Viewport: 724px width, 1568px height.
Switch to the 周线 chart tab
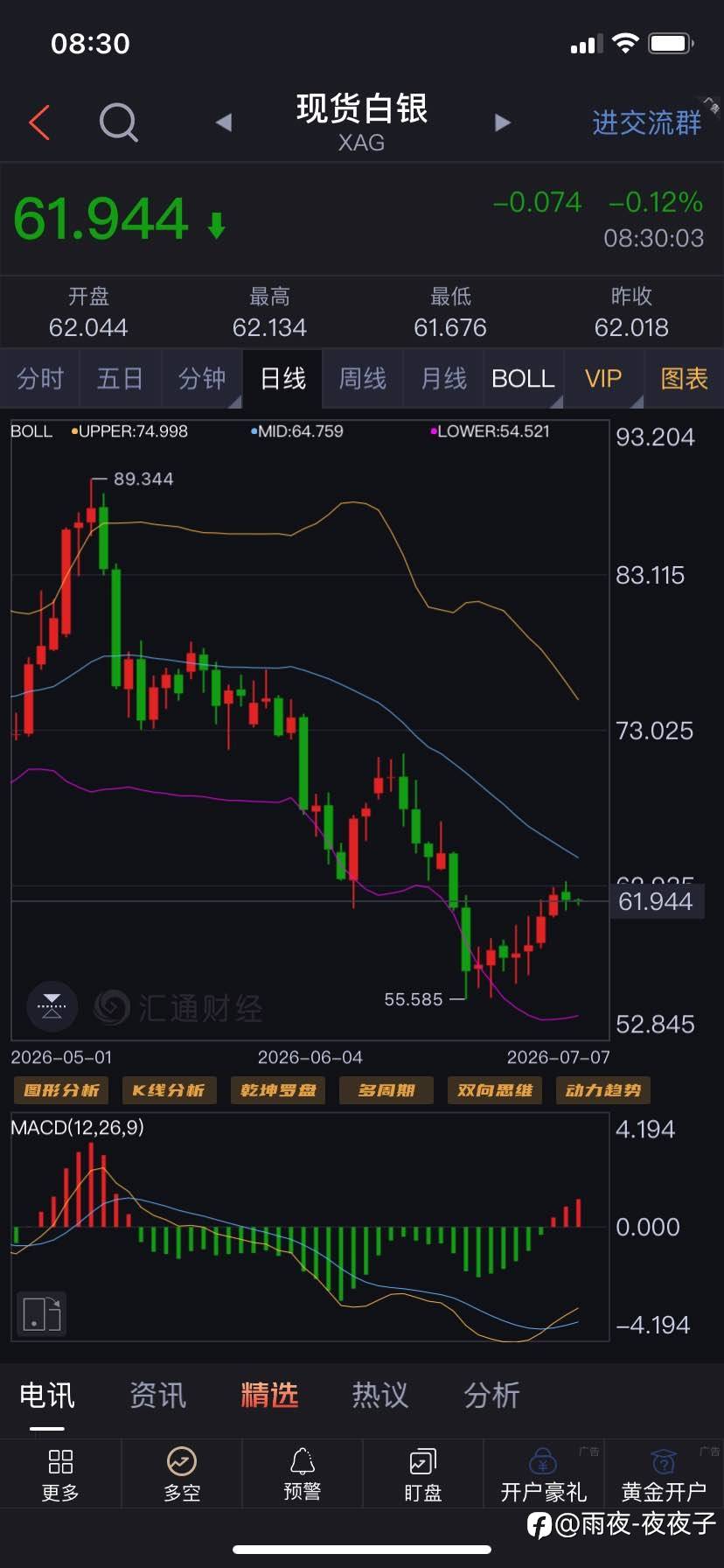coord(363,379)
